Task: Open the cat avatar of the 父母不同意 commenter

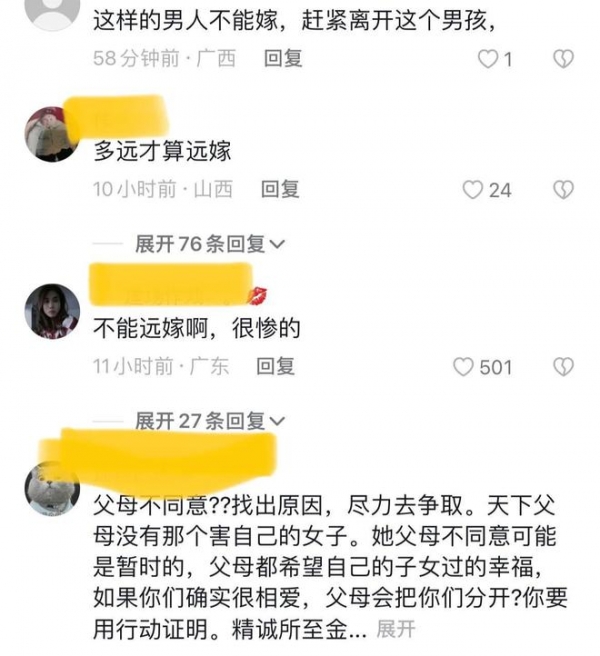Action: 51,488
